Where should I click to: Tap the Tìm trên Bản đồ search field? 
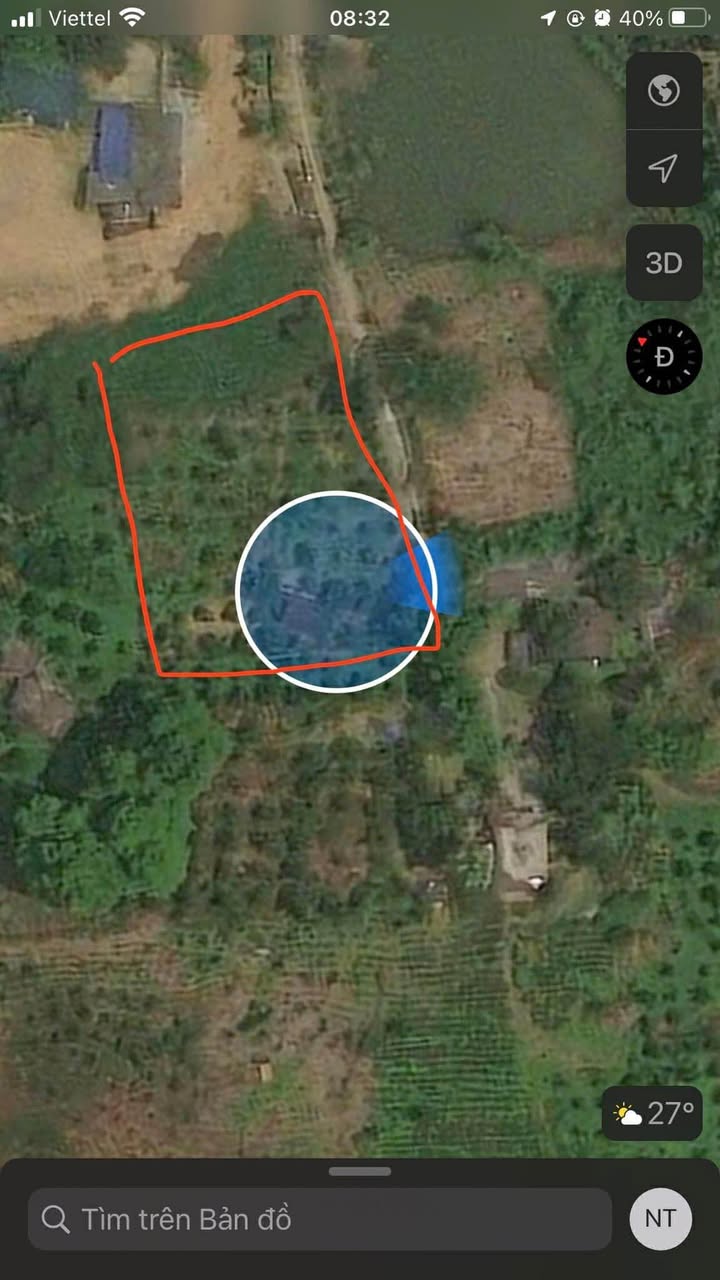pos(320,1219)
